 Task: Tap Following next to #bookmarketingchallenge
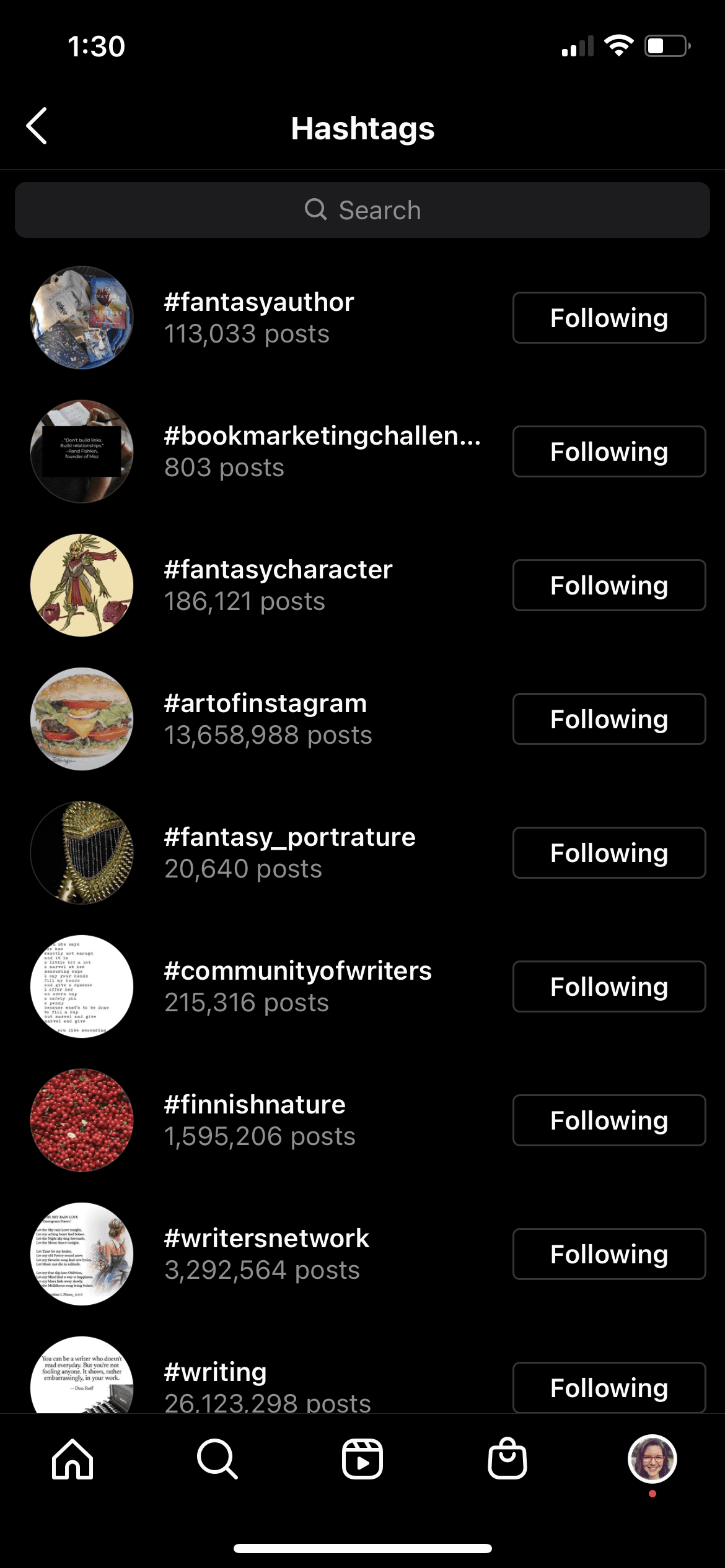point(609,451)
